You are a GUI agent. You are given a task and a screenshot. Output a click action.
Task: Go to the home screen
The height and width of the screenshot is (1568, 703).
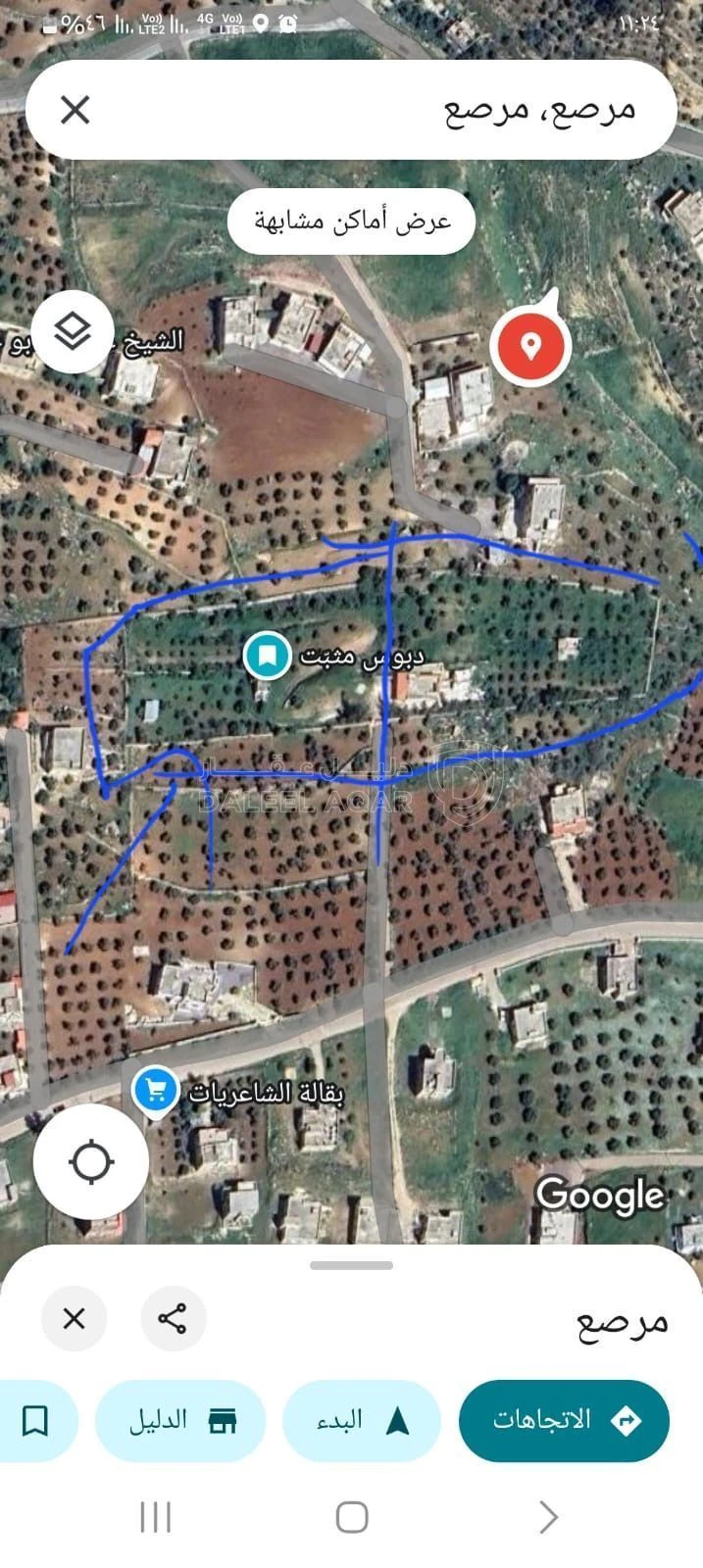point(352,1516)
